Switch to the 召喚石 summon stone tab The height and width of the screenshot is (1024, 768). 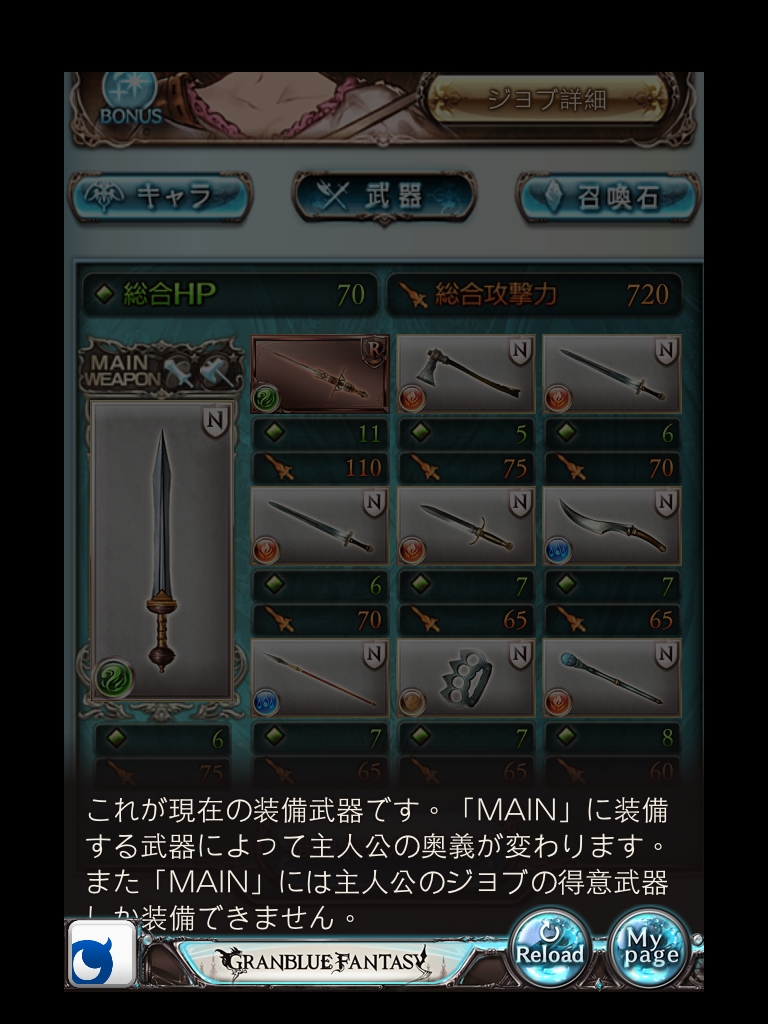[x=607, y=196]
